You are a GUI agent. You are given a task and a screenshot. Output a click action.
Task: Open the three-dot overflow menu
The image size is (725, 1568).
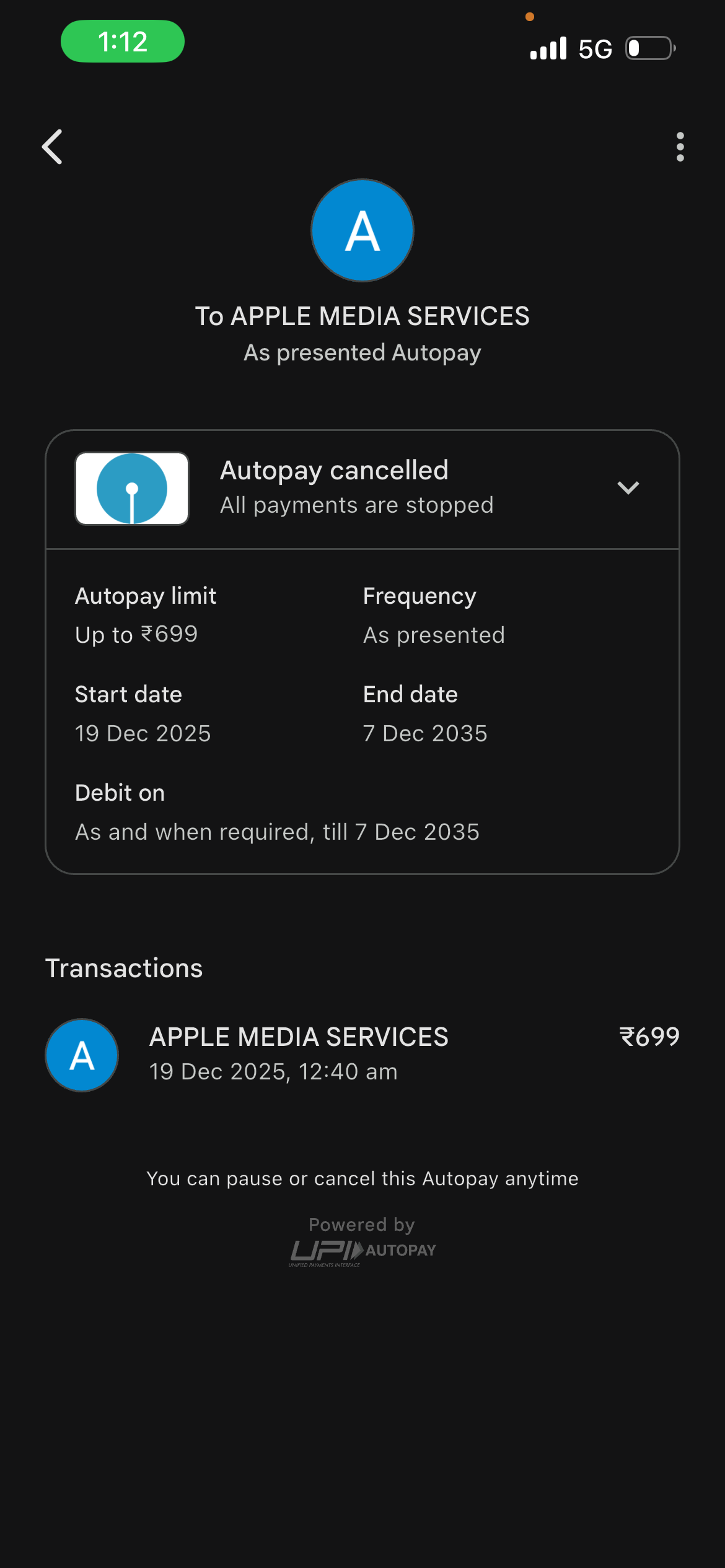point(680,147)
